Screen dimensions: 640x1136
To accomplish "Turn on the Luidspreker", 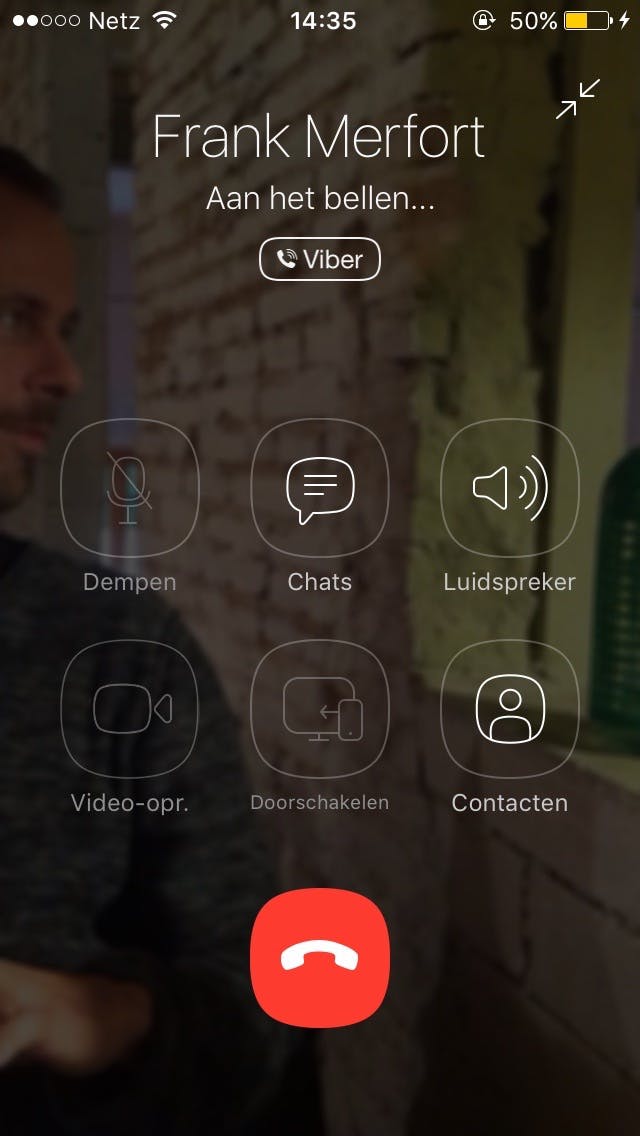I will [x=510, y=488].
